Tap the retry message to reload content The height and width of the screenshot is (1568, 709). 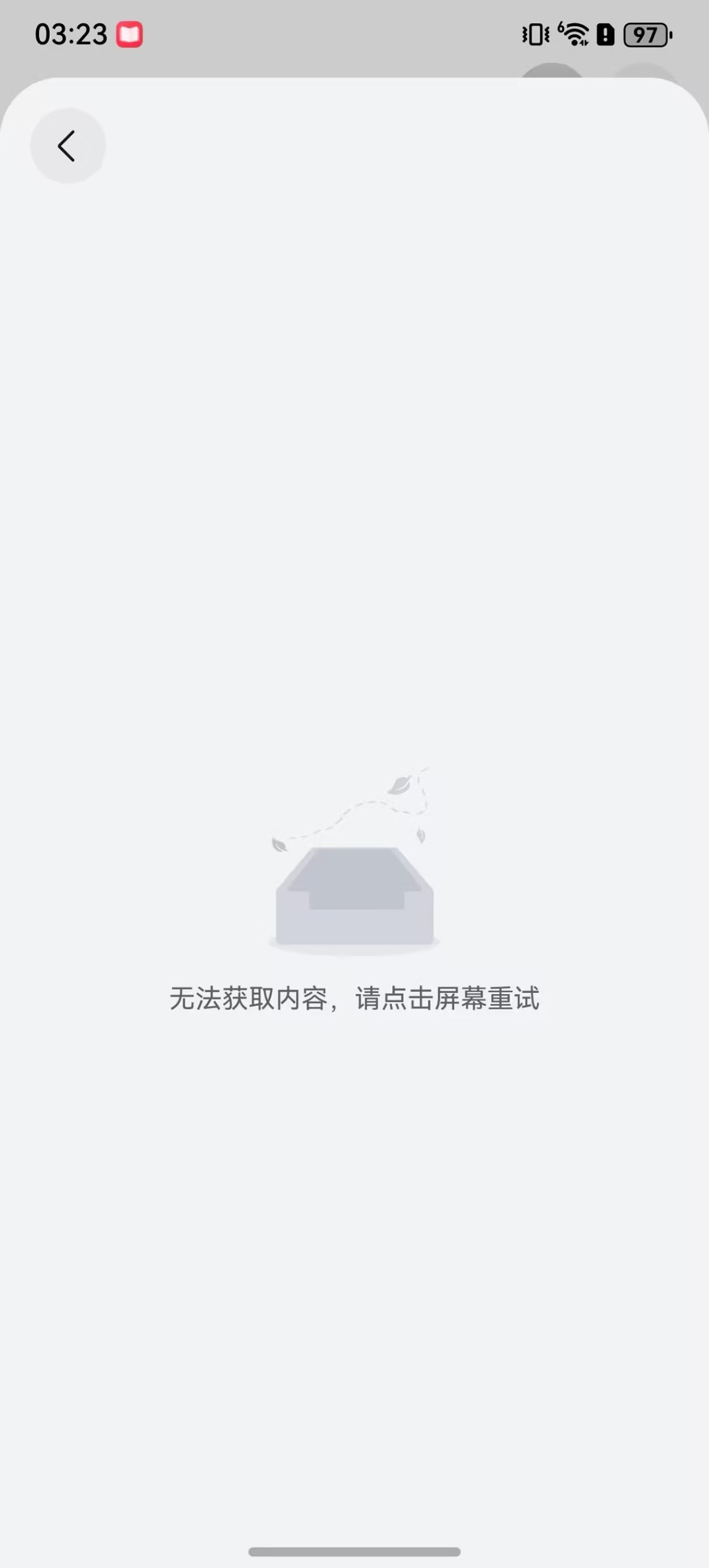coord(354,998)
